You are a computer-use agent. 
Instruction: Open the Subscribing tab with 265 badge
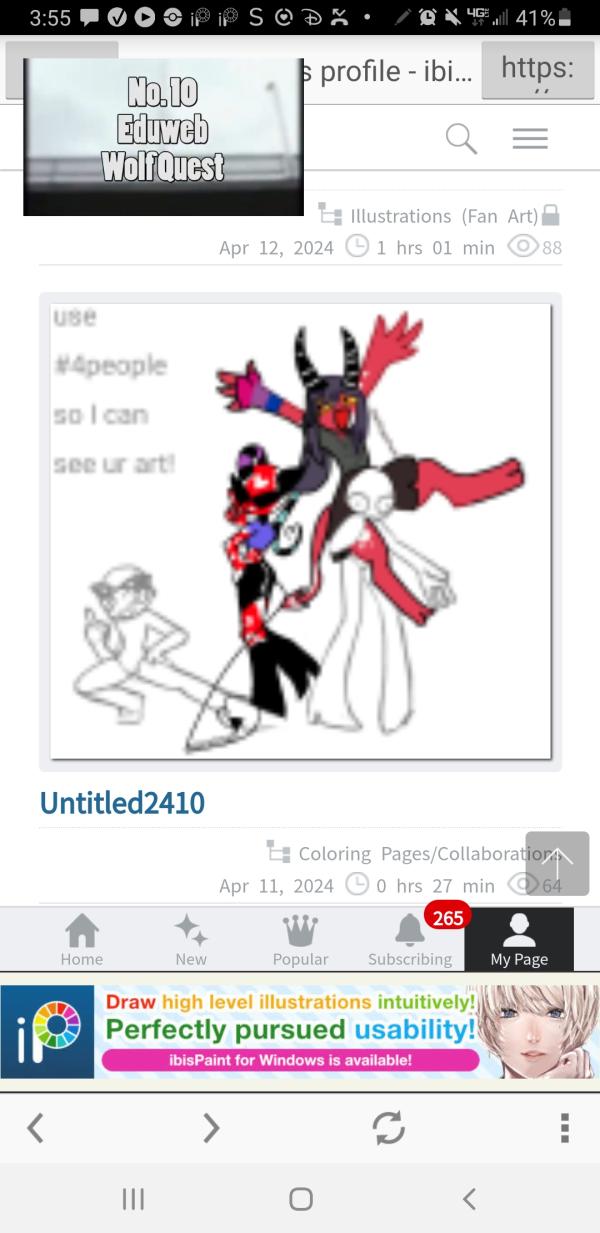point(410,941)
